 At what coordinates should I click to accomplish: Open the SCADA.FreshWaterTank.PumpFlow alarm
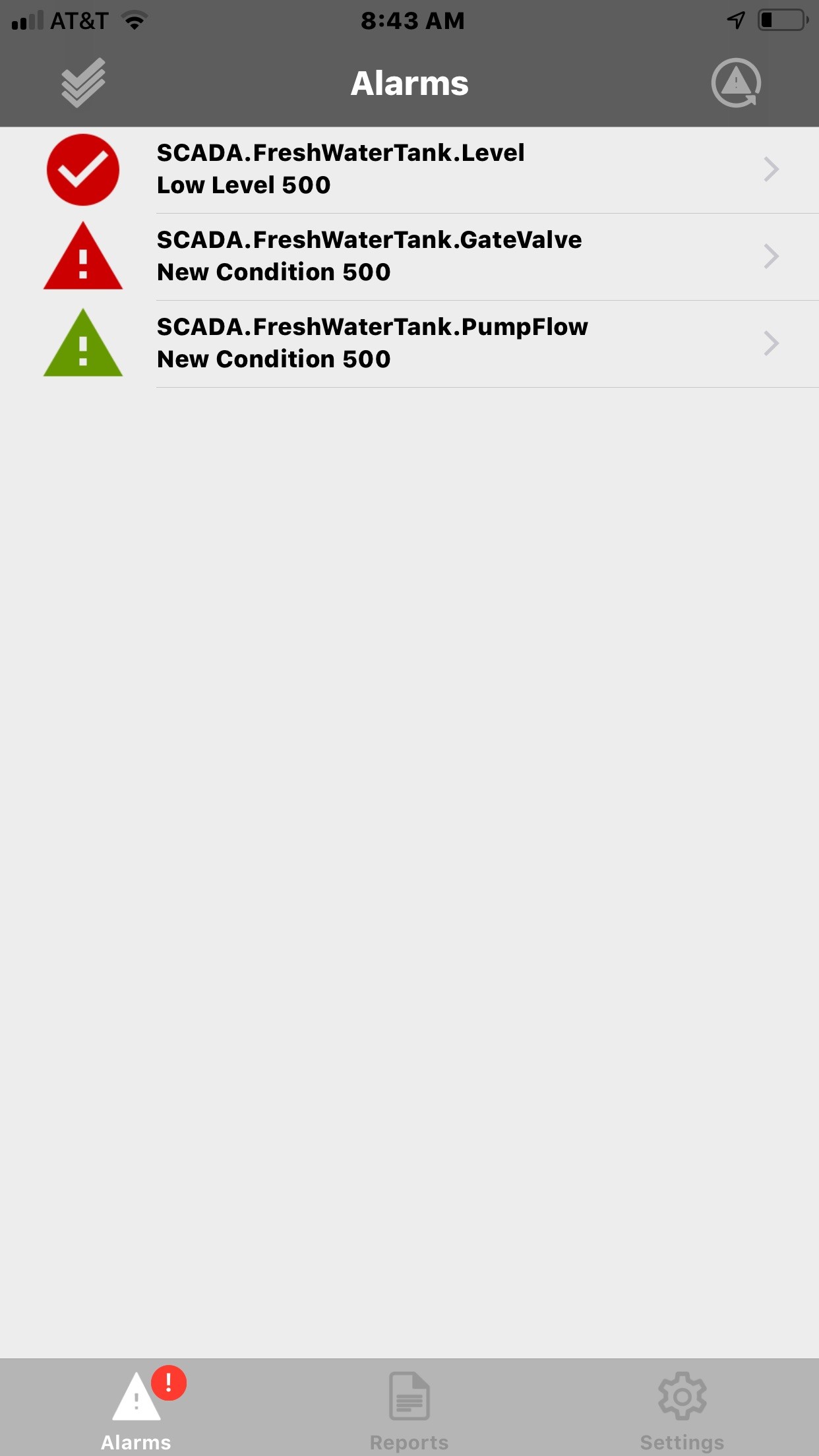pyautogui.click(x=409, y=344)
